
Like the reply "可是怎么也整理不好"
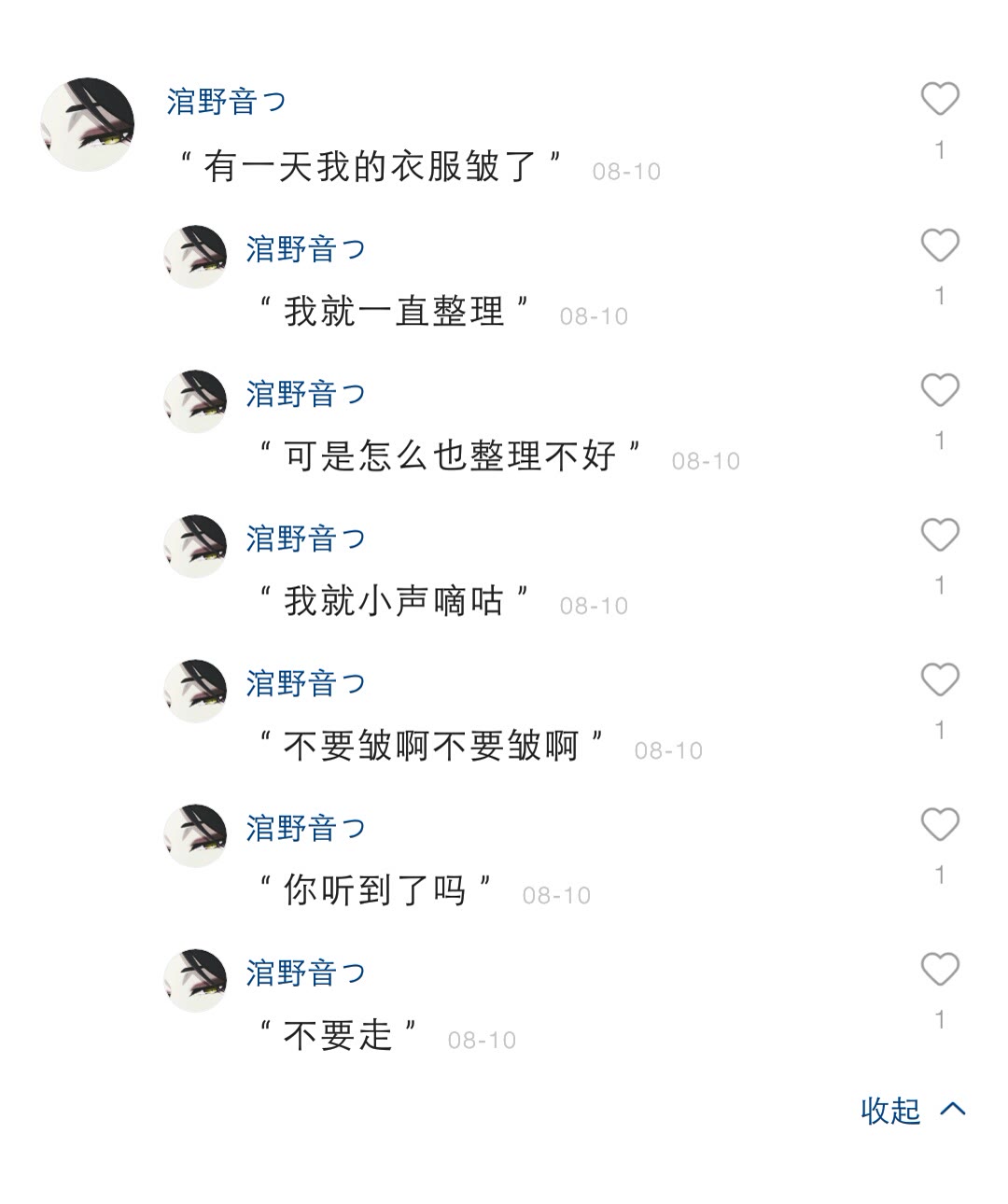click(940, 390)
